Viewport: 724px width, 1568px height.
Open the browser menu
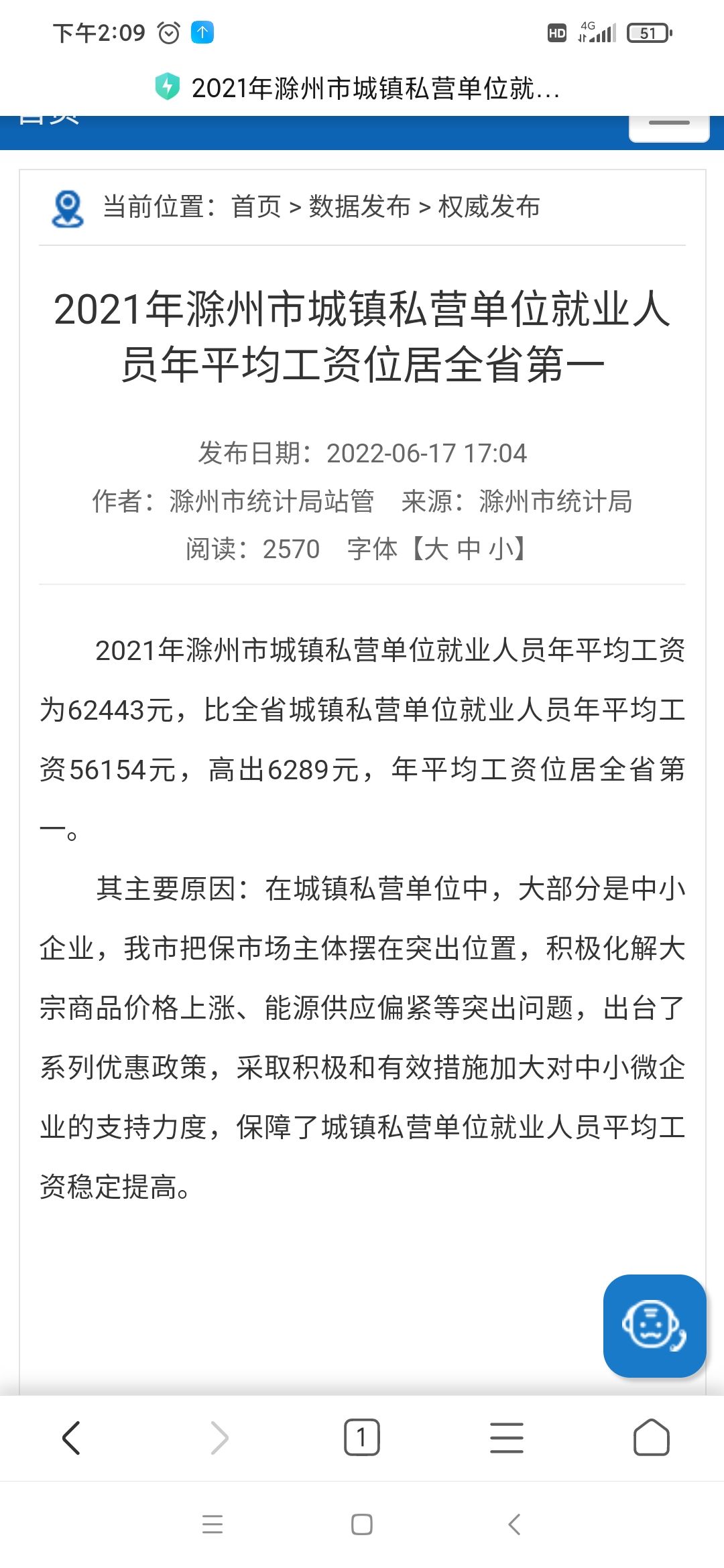(507, 1438)
